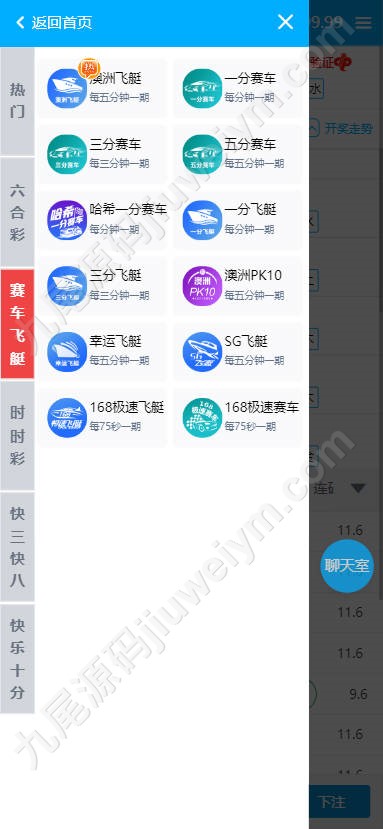Open the 五分赛车 game

click(238, 154)
